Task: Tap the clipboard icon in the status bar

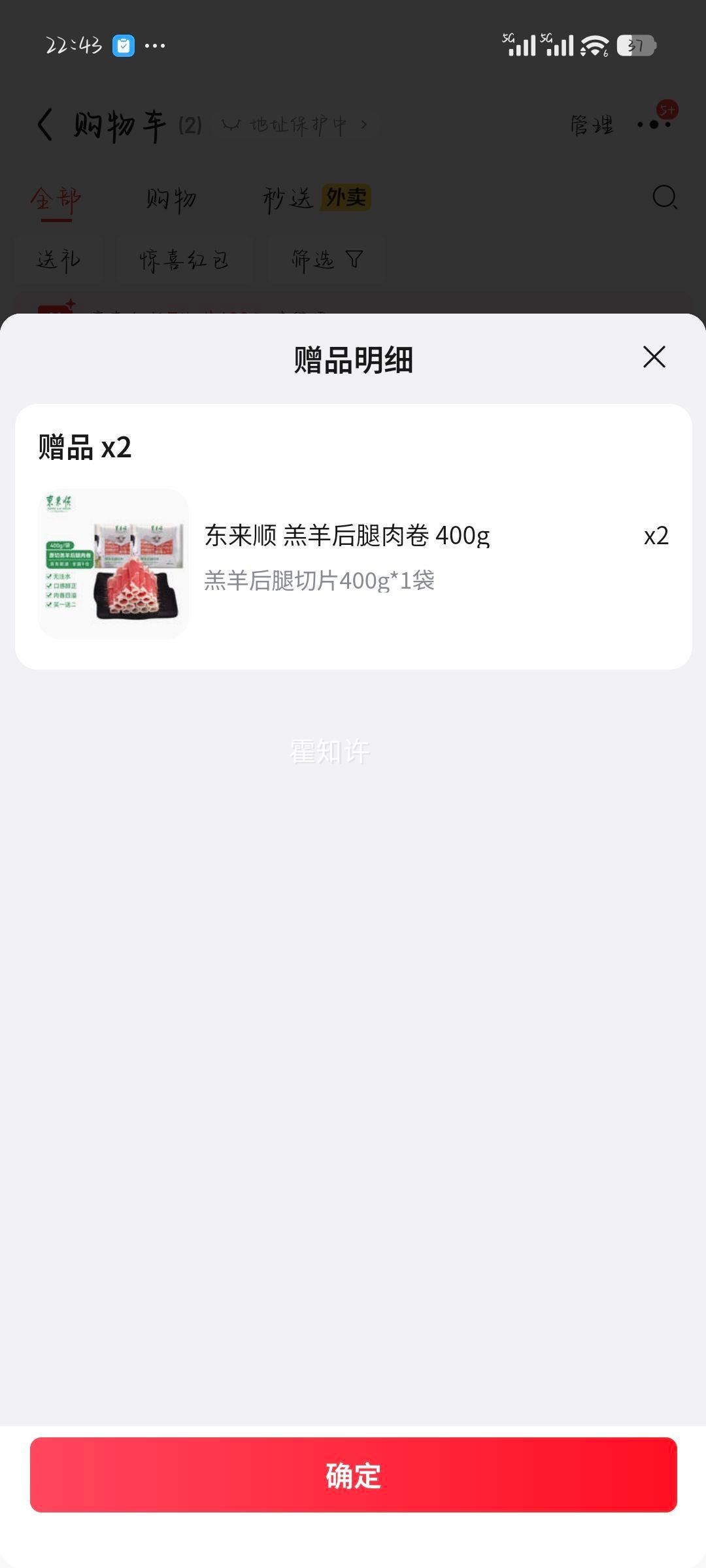Action: point(122,45)
